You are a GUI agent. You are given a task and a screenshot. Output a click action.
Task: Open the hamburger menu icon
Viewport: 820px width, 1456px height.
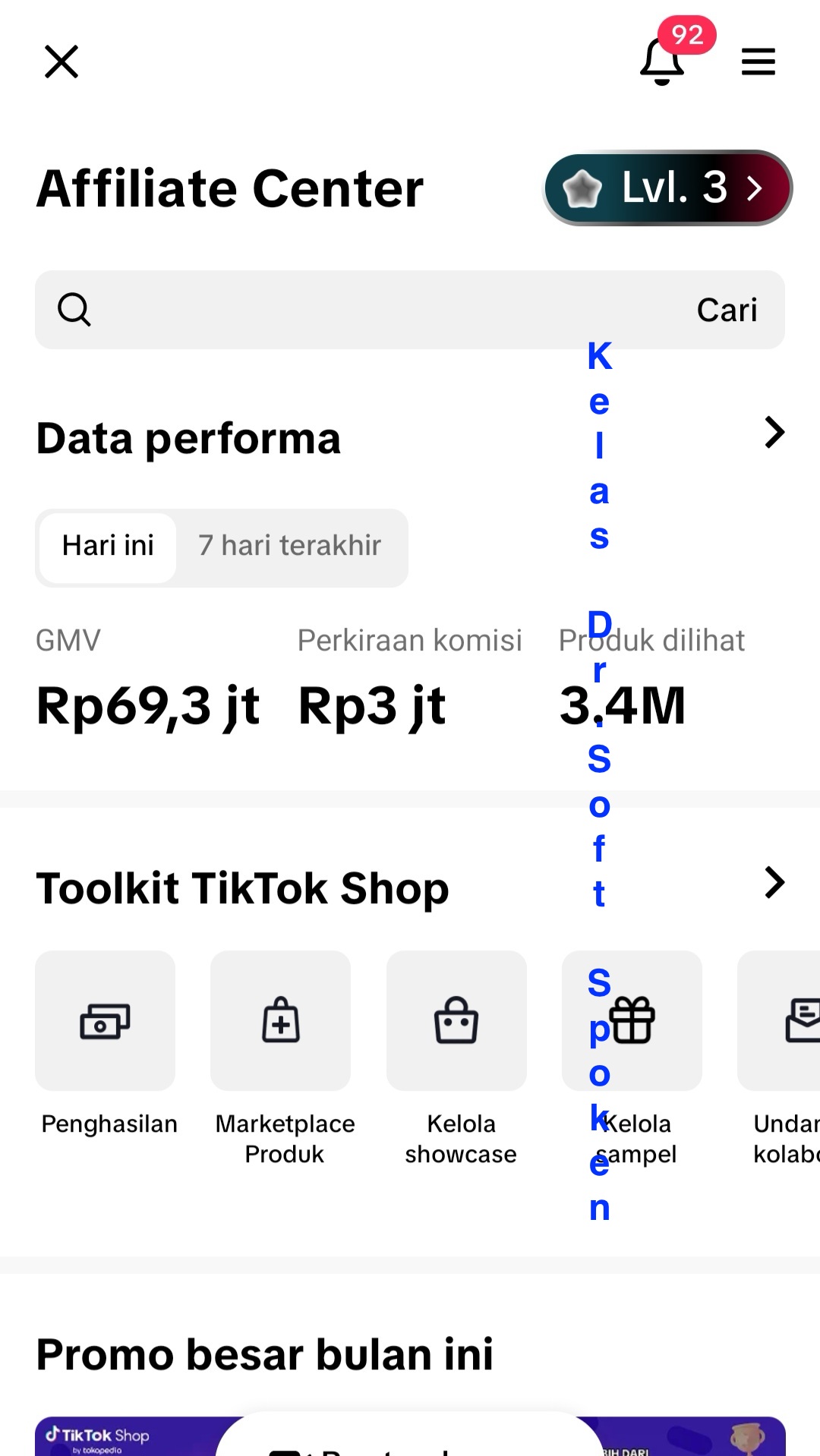coord(758,62)
